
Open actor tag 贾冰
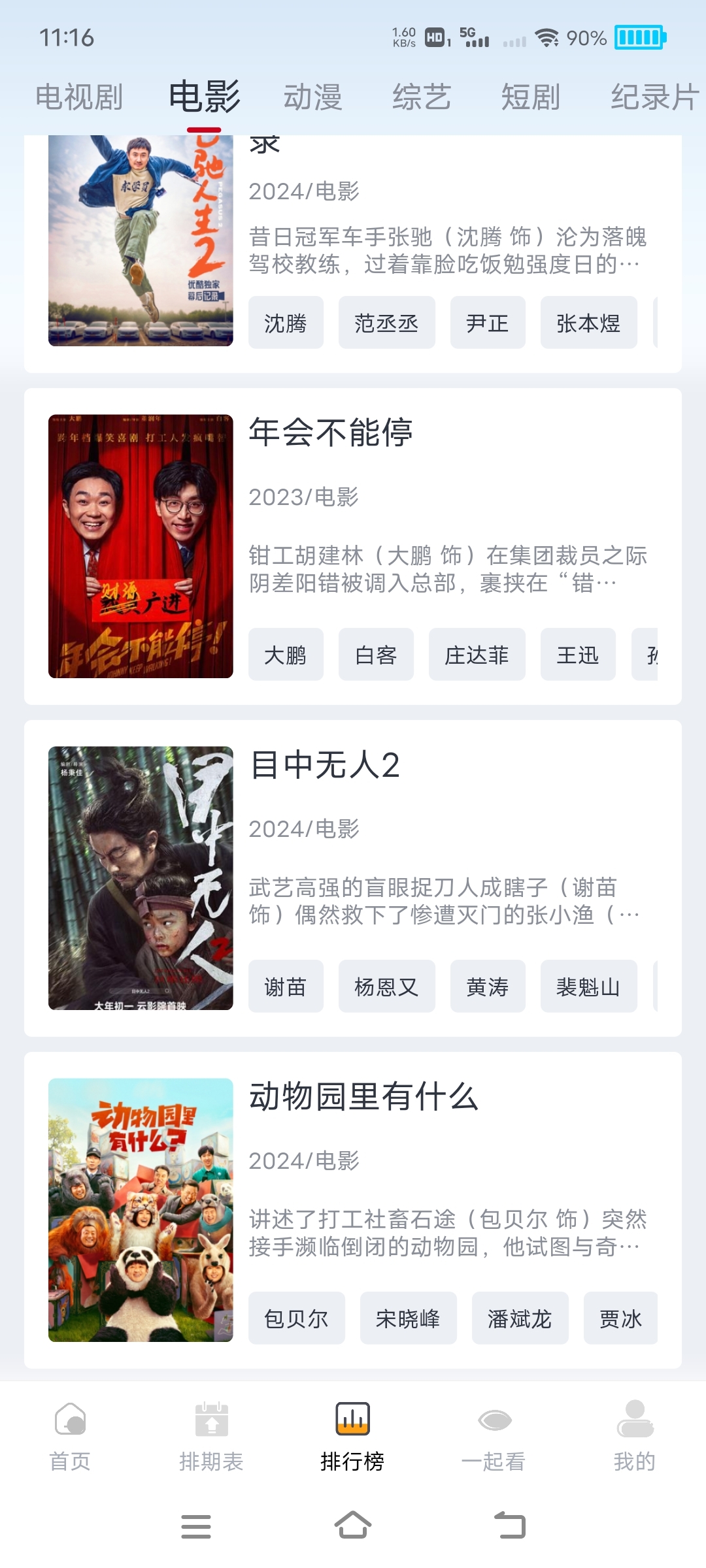click(x=620, y=1318)
